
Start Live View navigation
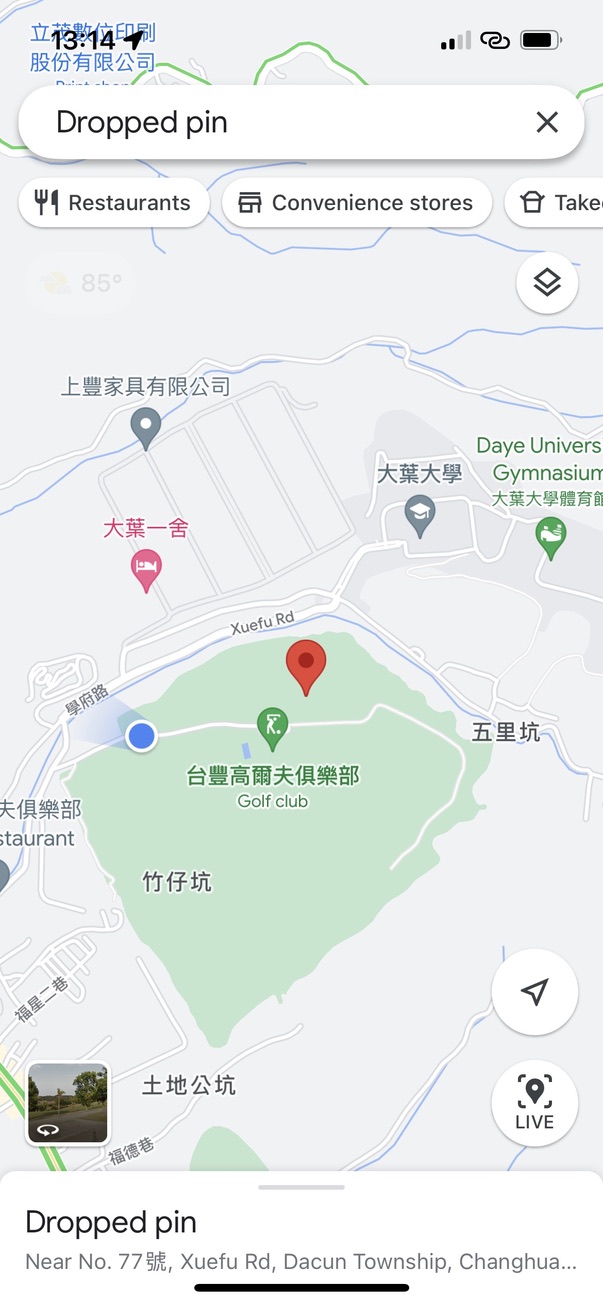[535, 1102]
